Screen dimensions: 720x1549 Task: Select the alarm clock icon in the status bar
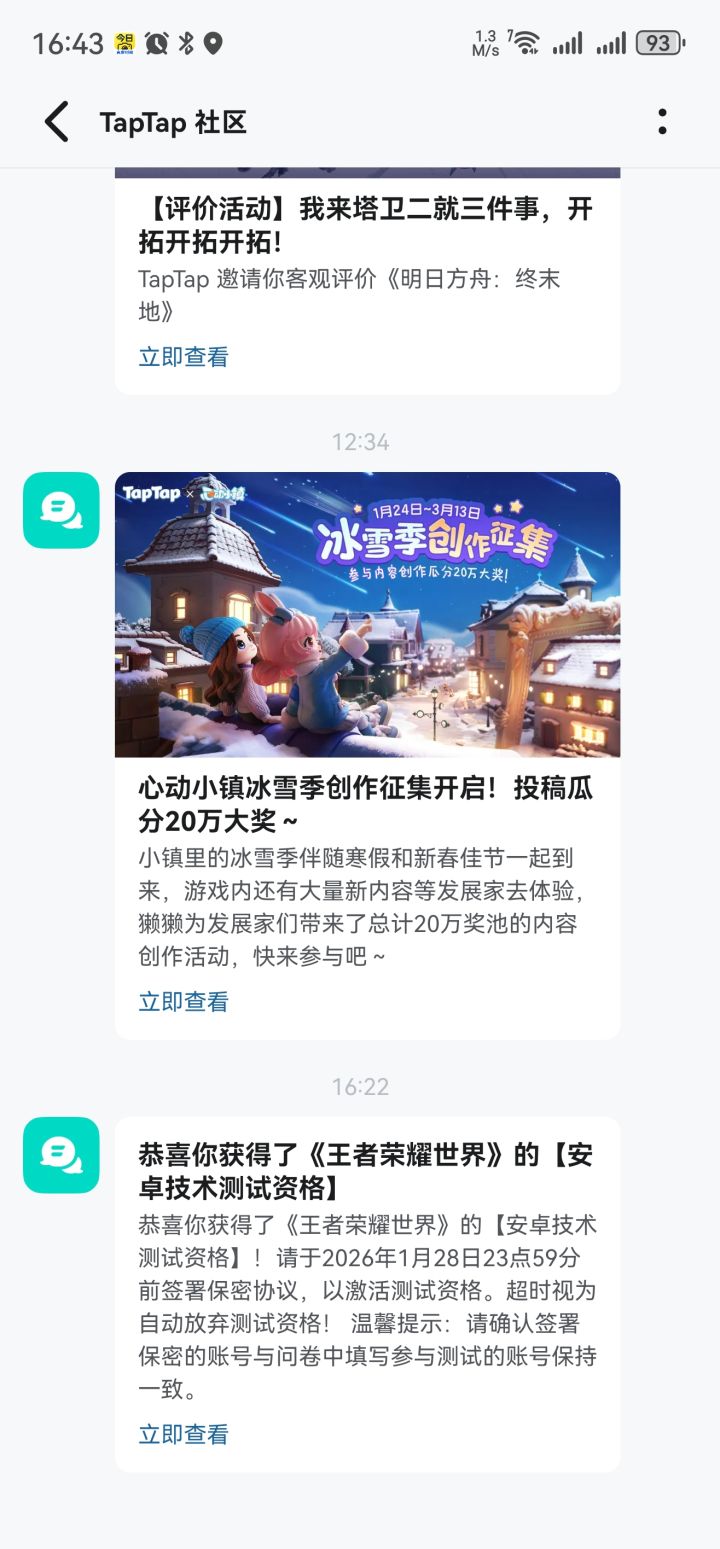point(155,42)
